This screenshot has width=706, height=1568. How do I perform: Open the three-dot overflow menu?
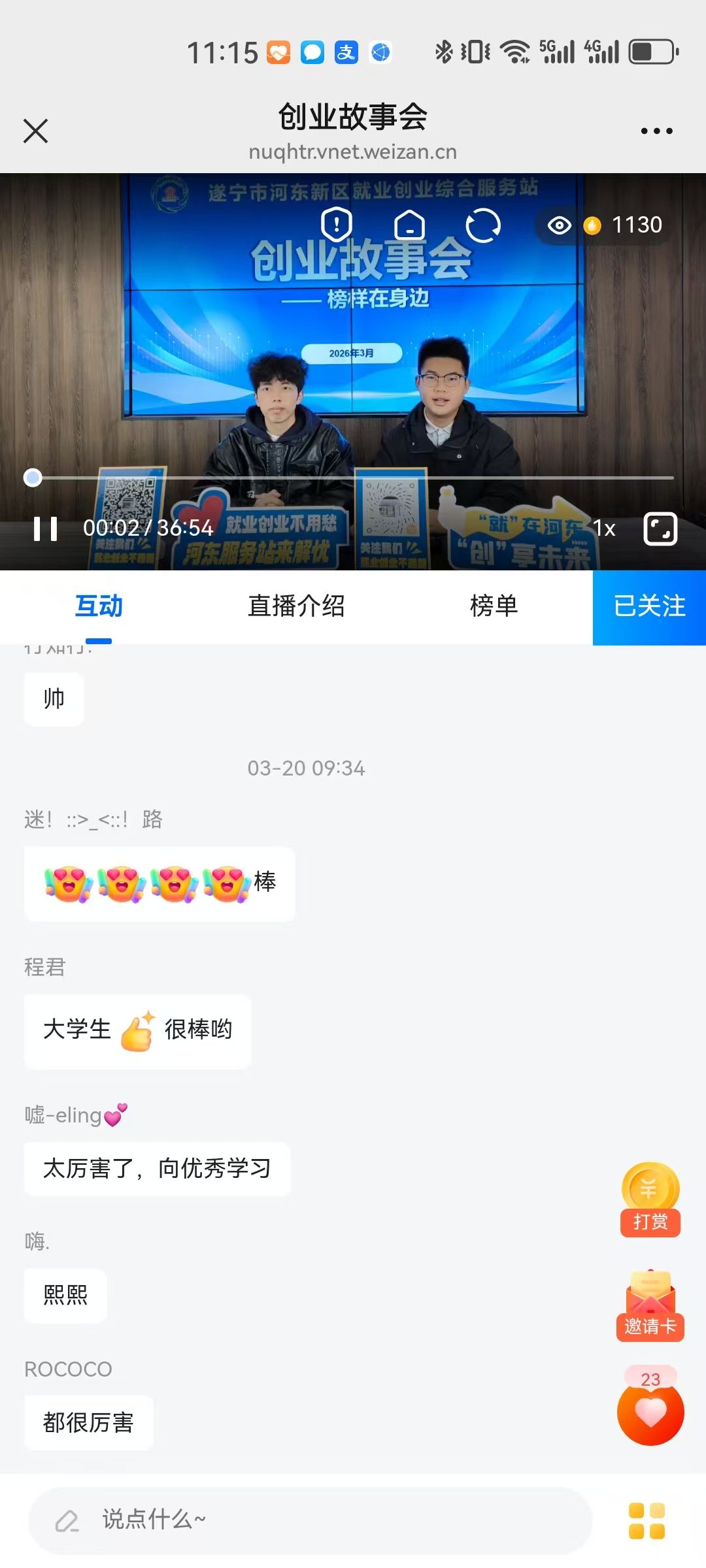point(656,131)
